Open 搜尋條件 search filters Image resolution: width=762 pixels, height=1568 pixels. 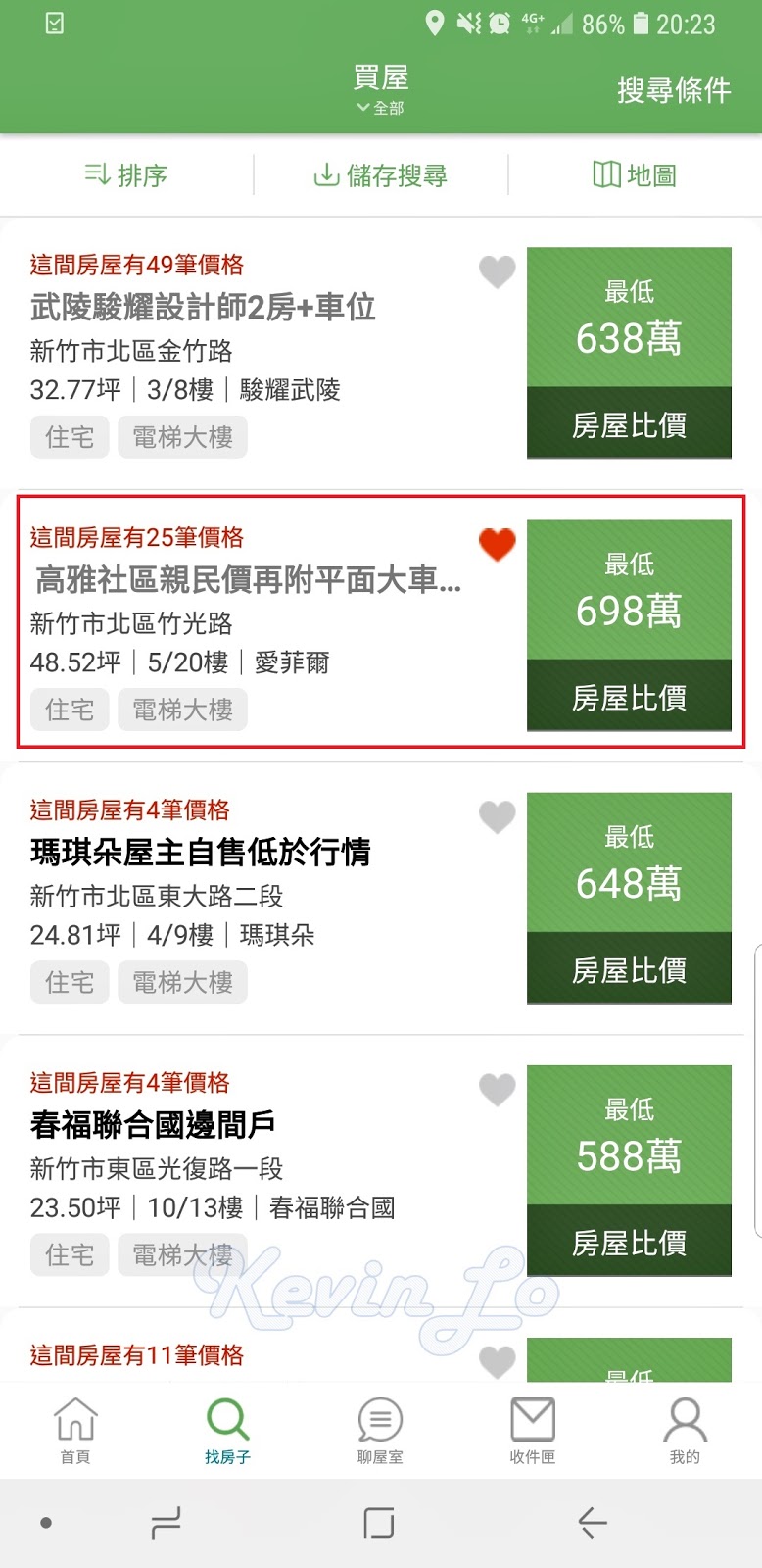[x=674, y=90]
